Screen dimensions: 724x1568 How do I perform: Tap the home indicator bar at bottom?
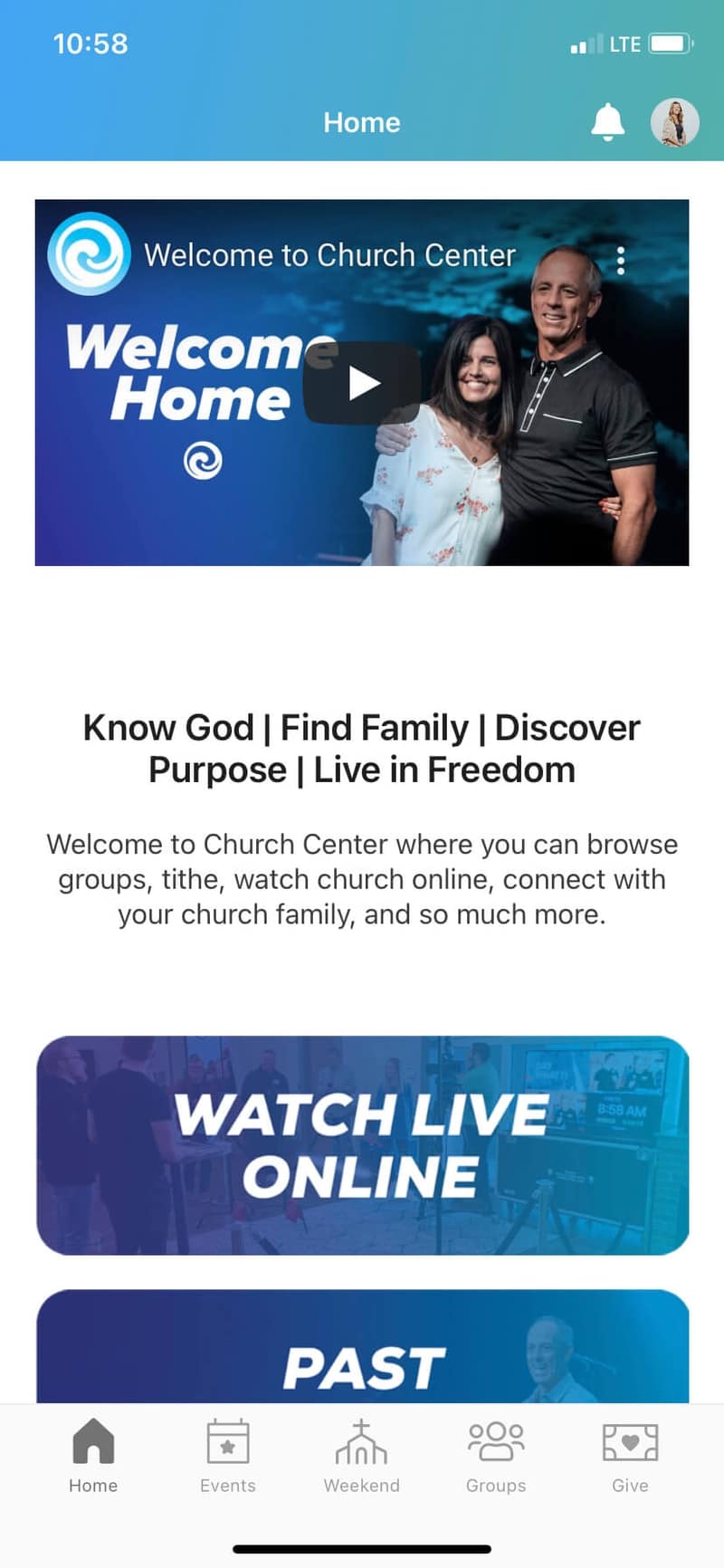[362, 1551]
